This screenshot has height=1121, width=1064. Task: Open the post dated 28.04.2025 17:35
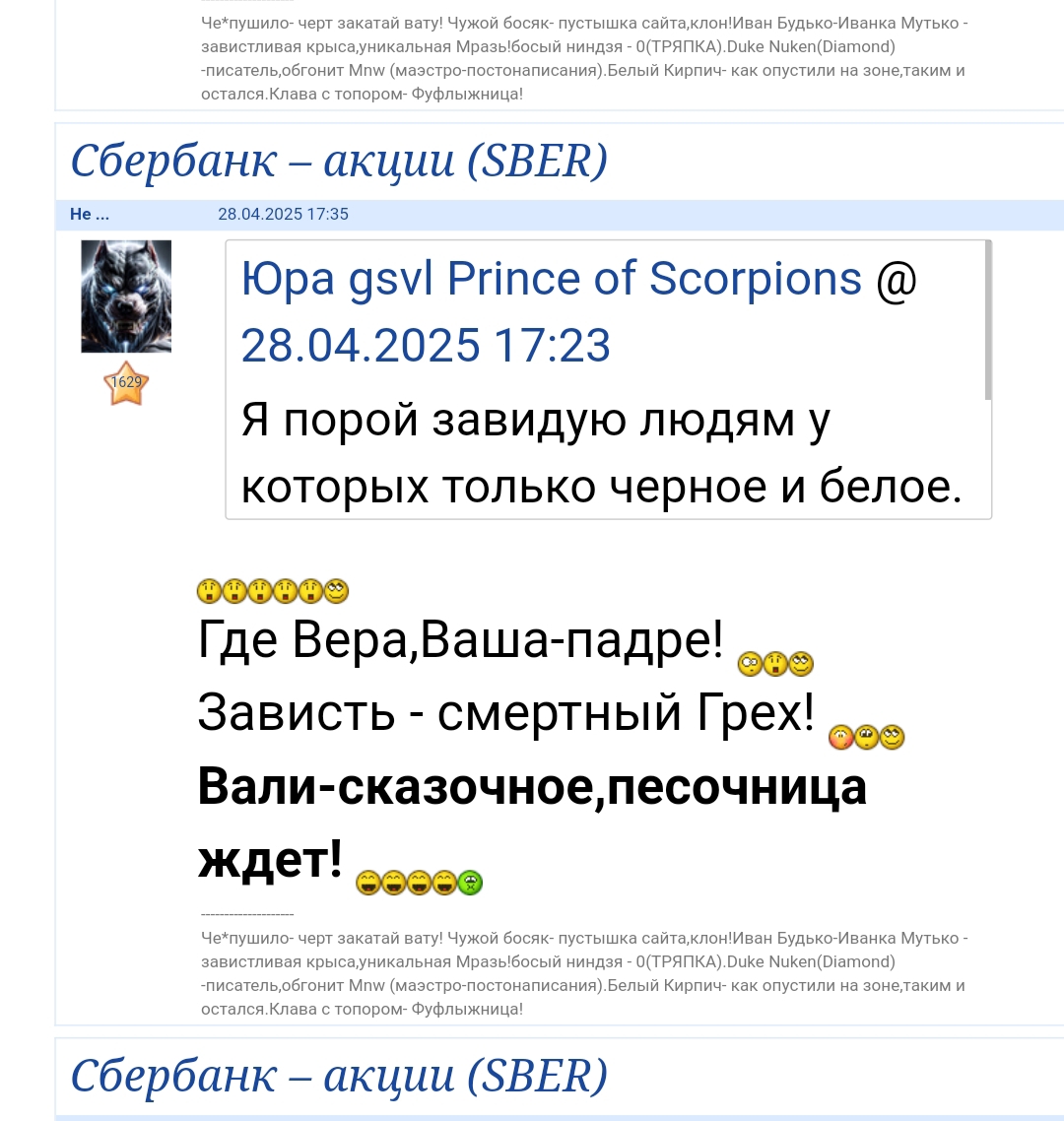tap(283, 214)
